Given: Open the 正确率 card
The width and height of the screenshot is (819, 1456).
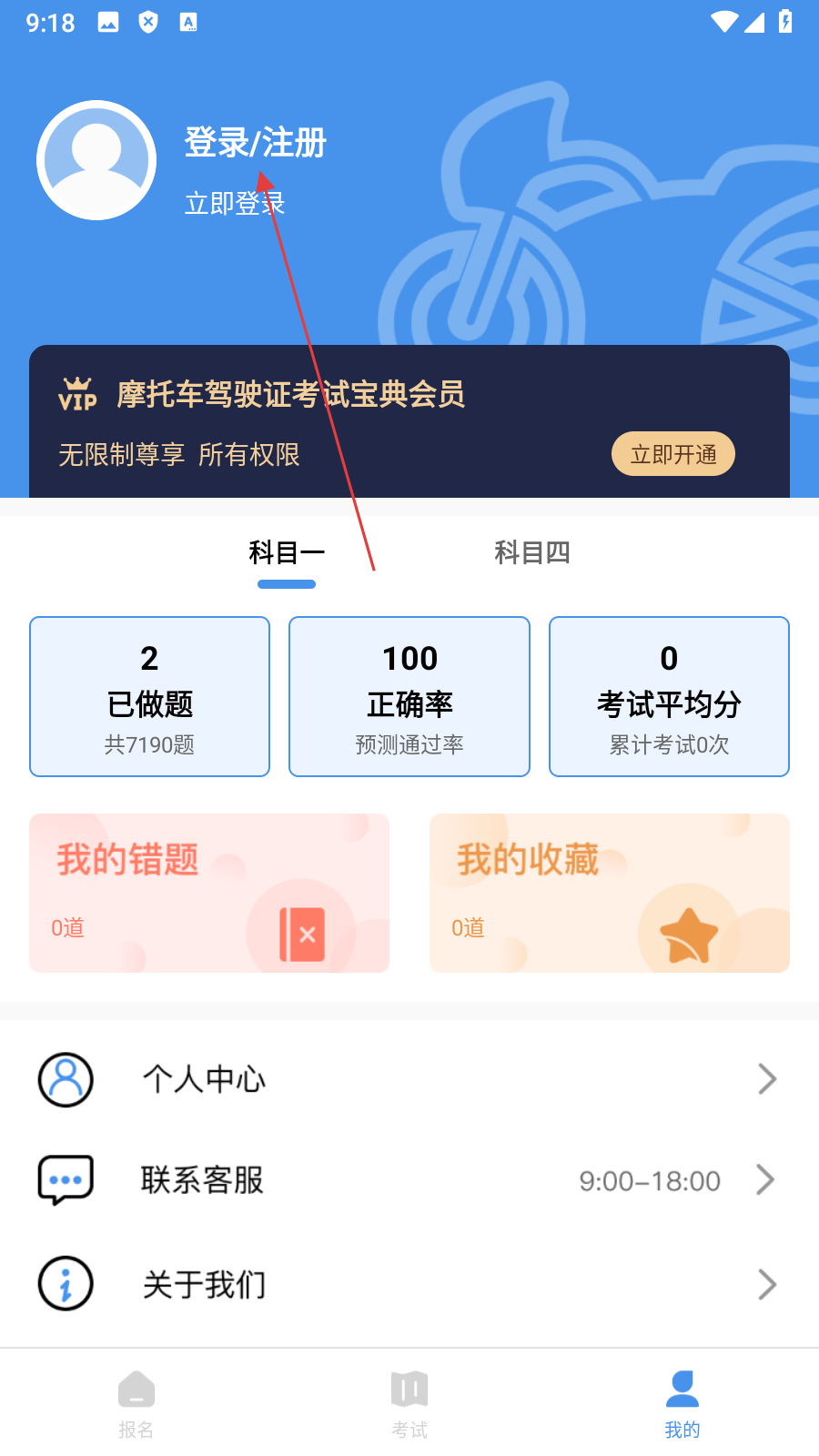Looking at the screenshot, I should 409,697.
